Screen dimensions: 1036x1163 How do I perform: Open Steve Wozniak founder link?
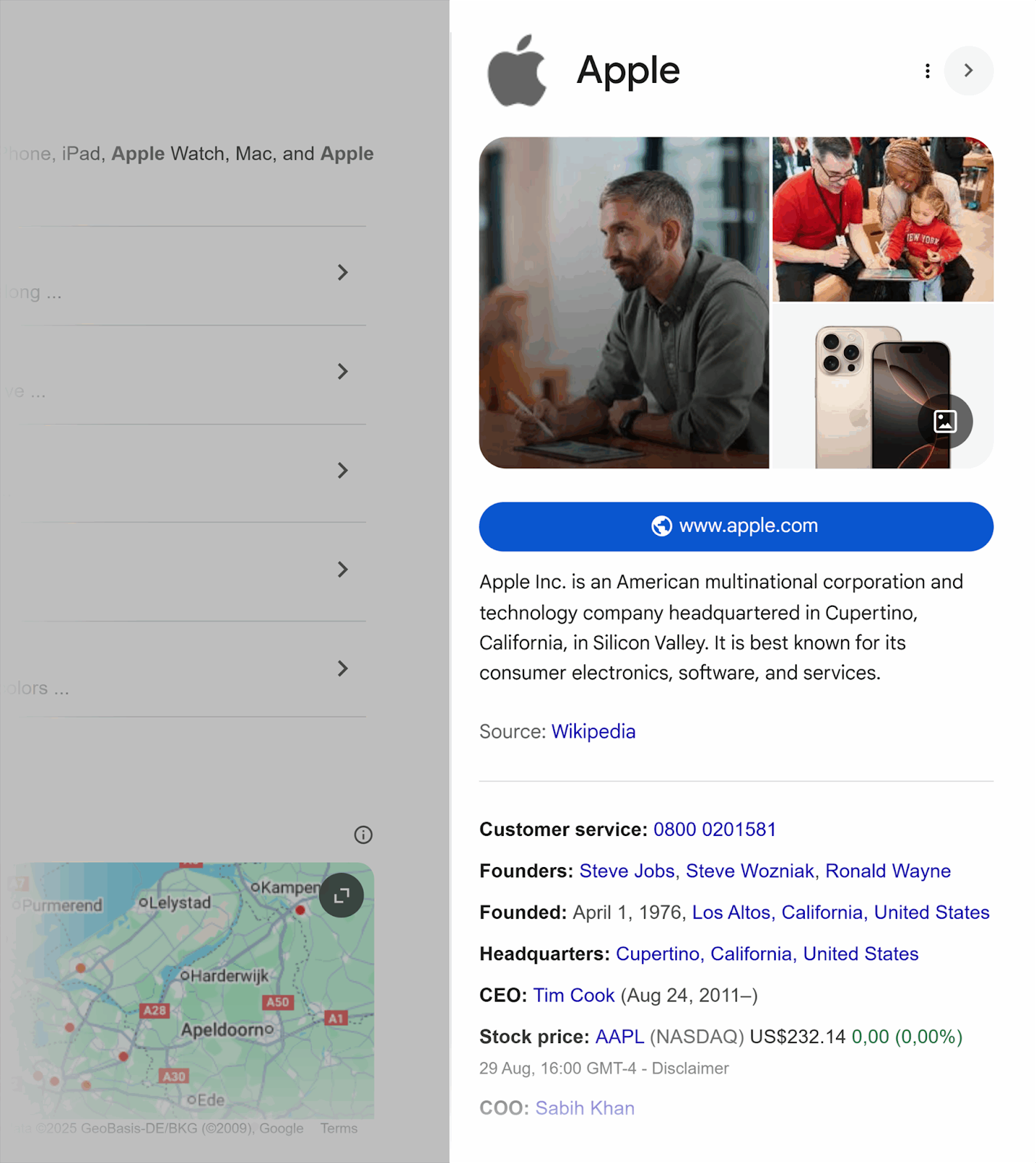tap(750, 871)
